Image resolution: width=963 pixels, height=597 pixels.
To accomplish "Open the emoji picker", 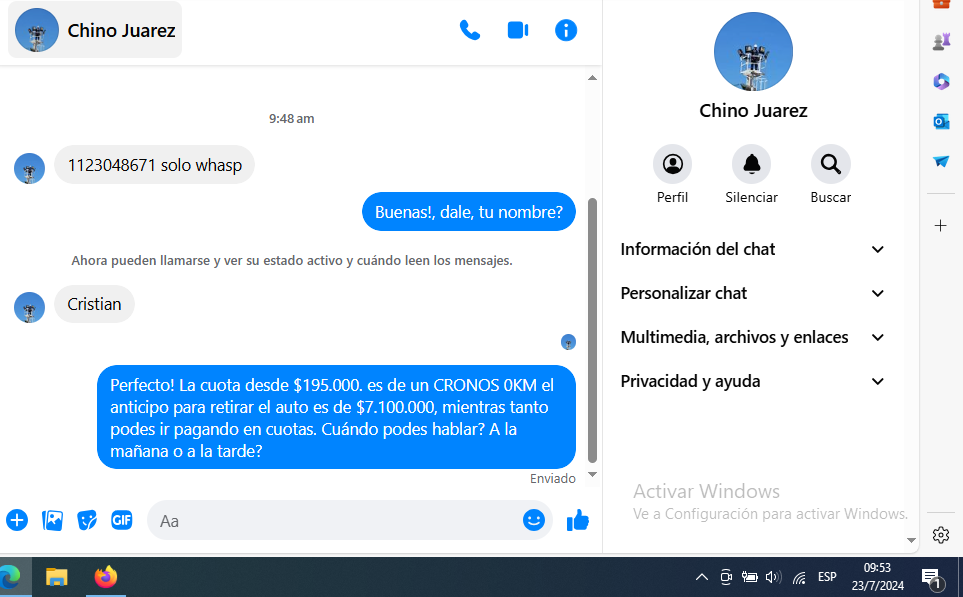I will point(534,520).
